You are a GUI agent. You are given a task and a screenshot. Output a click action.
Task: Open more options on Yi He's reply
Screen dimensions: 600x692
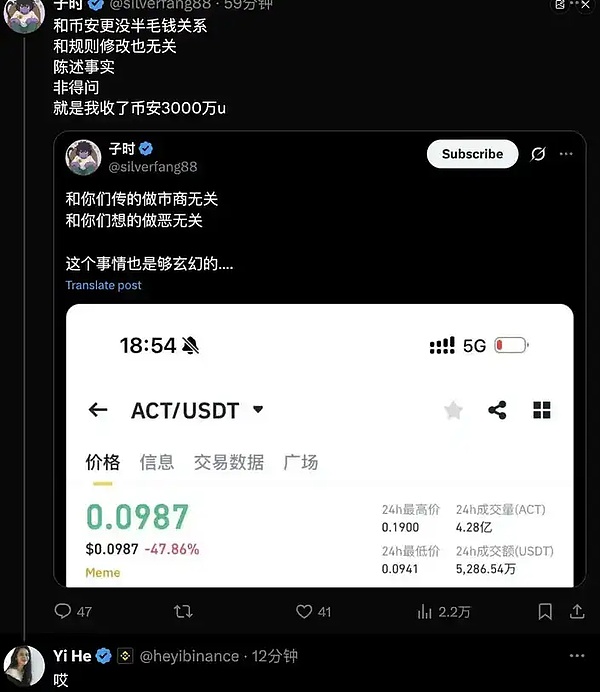[577, 656]
